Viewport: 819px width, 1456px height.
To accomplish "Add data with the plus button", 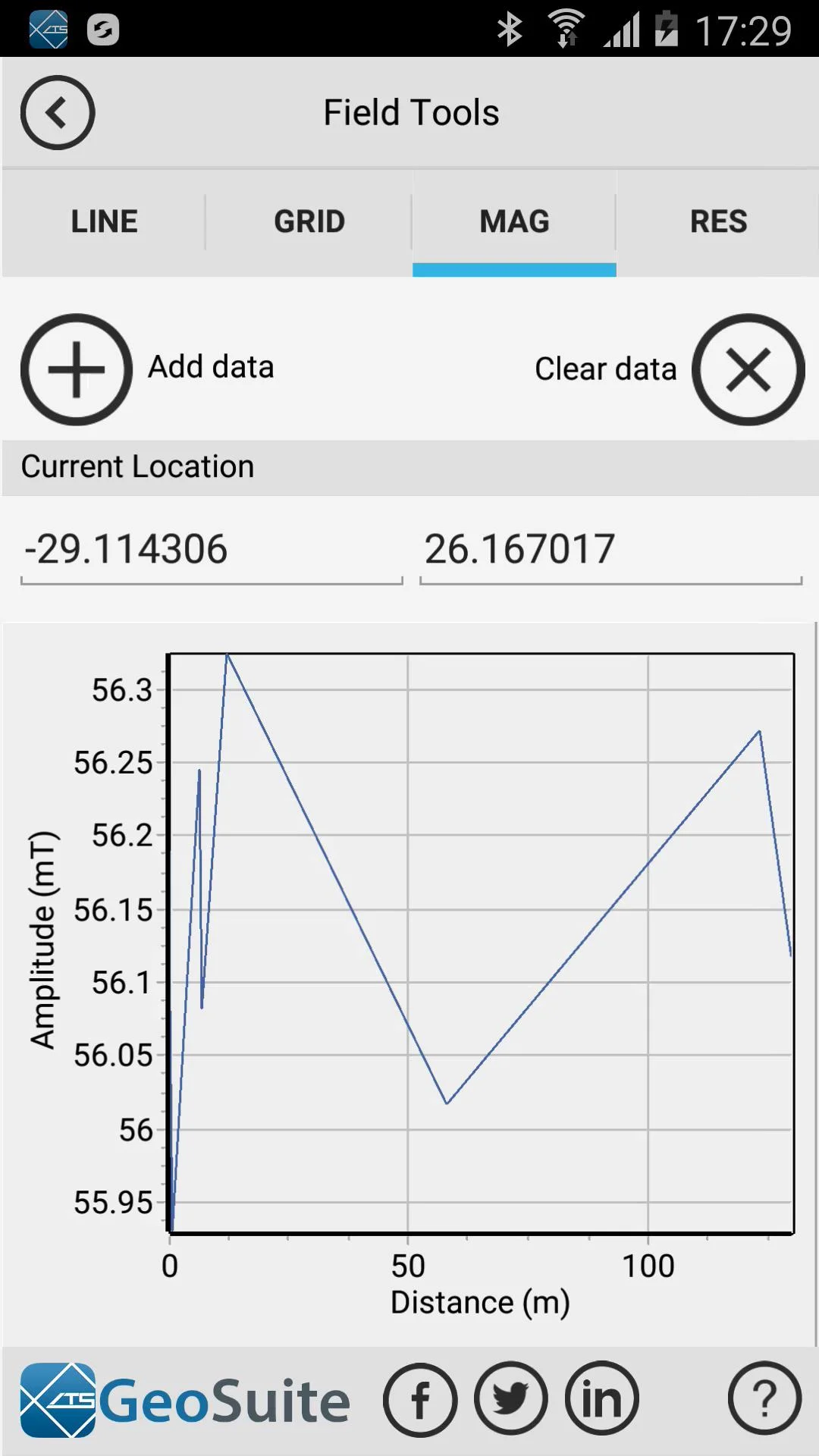I will [x=77, y=369].
